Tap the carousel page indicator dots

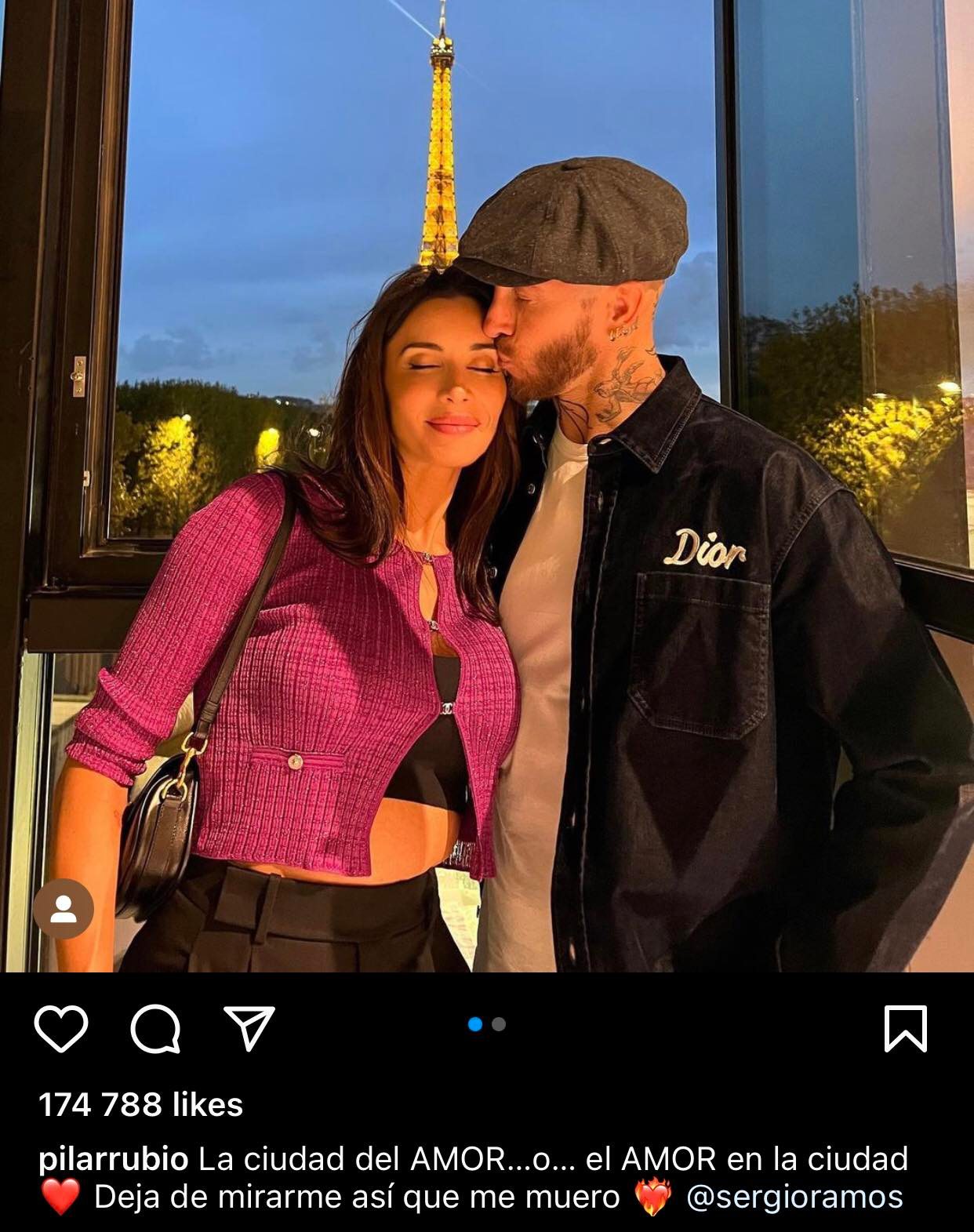tap(487, 1024)
